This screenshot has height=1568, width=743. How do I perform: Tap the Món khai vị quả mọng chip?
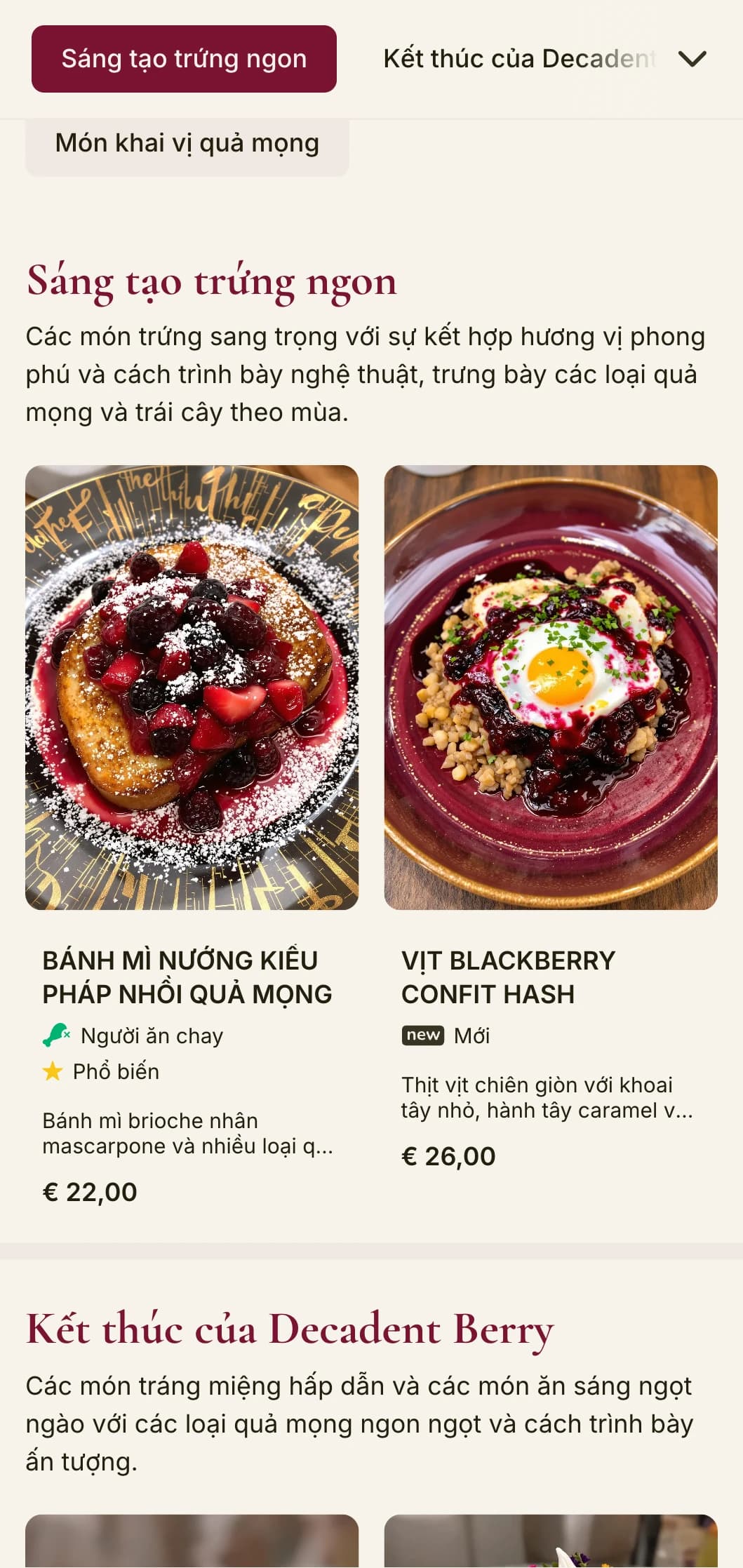click(187, 144)
